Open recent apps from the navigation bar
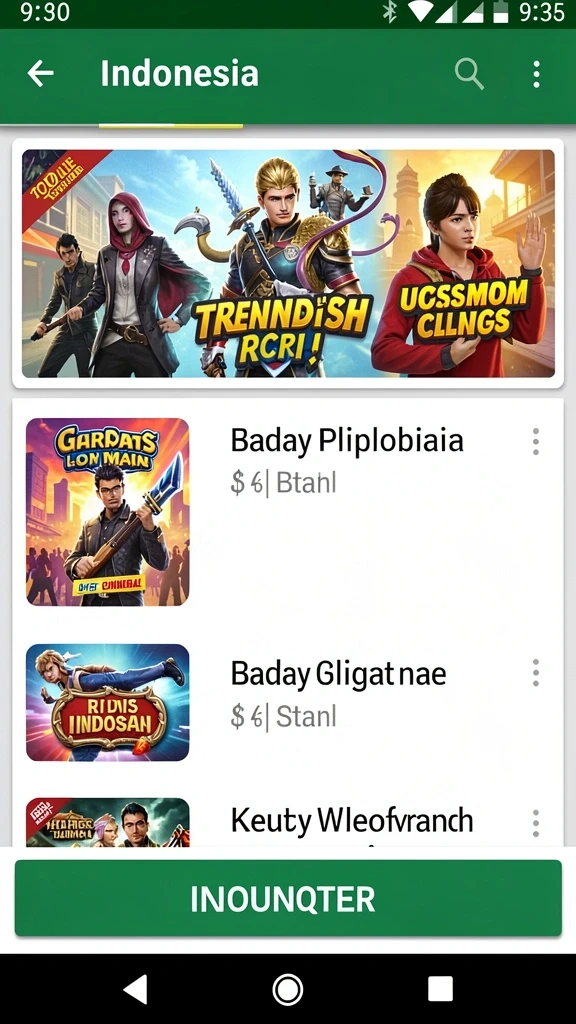Viewport: 576px width, 1024px height. [440, 989]
